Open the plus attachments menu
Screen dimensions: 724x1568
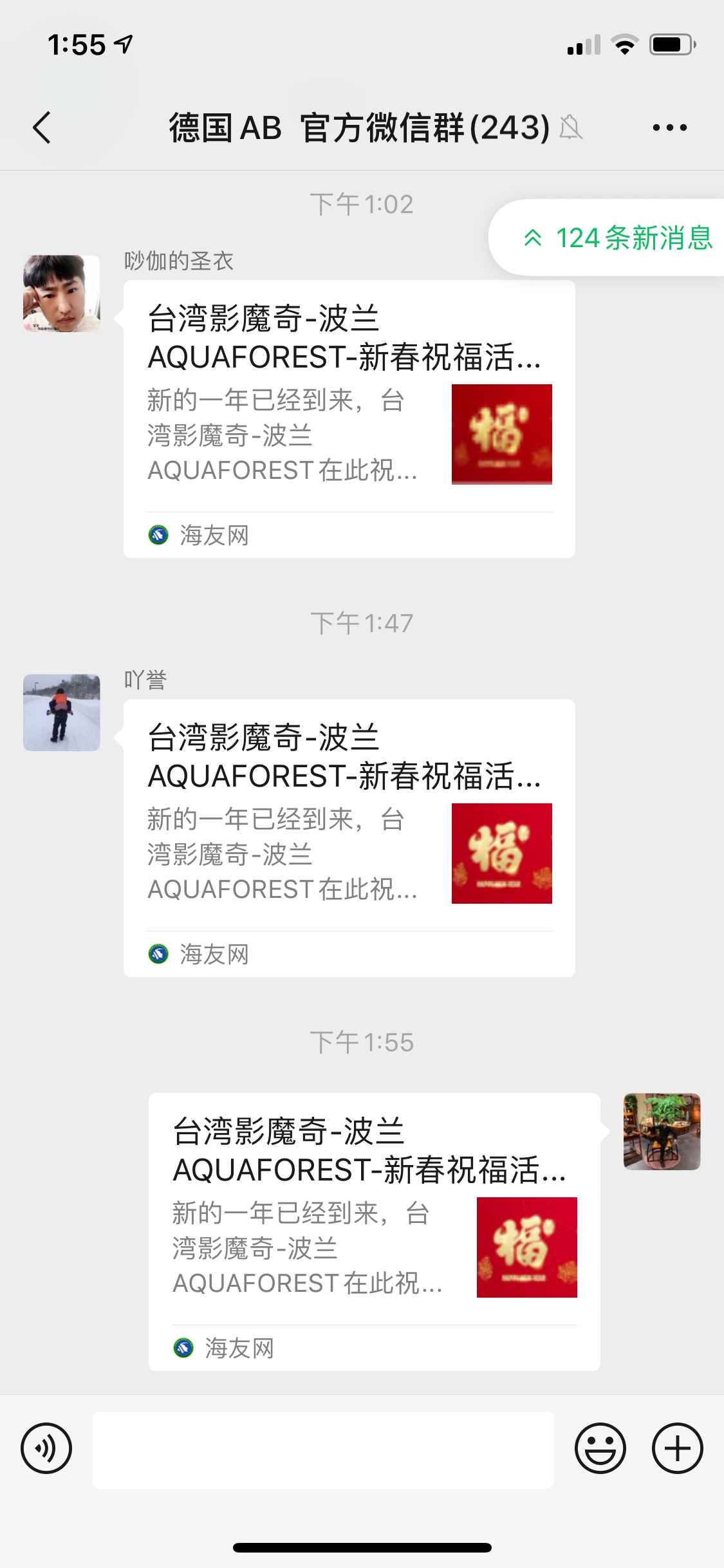coord(677,1448)
